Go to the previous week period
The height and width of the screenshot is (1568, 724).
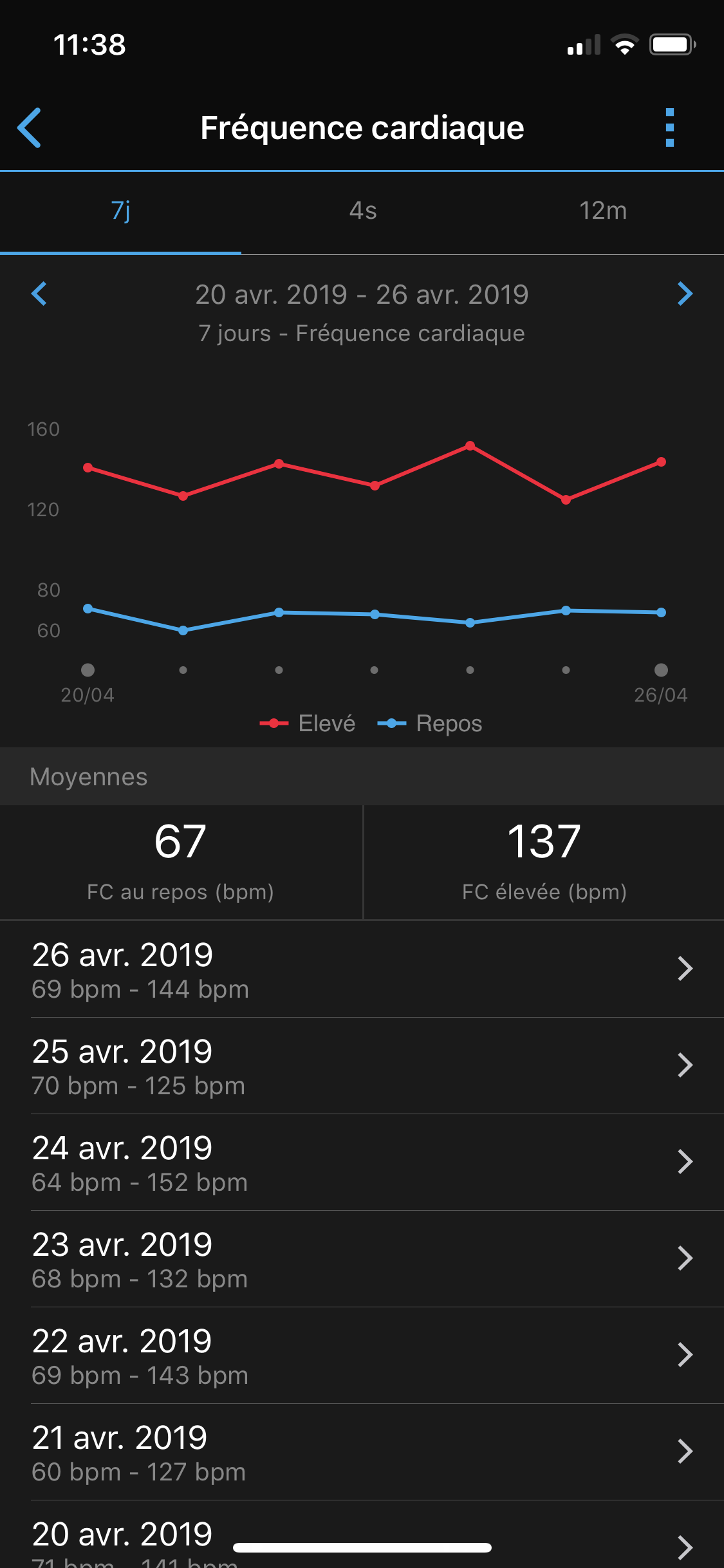(x=39, y=294)
